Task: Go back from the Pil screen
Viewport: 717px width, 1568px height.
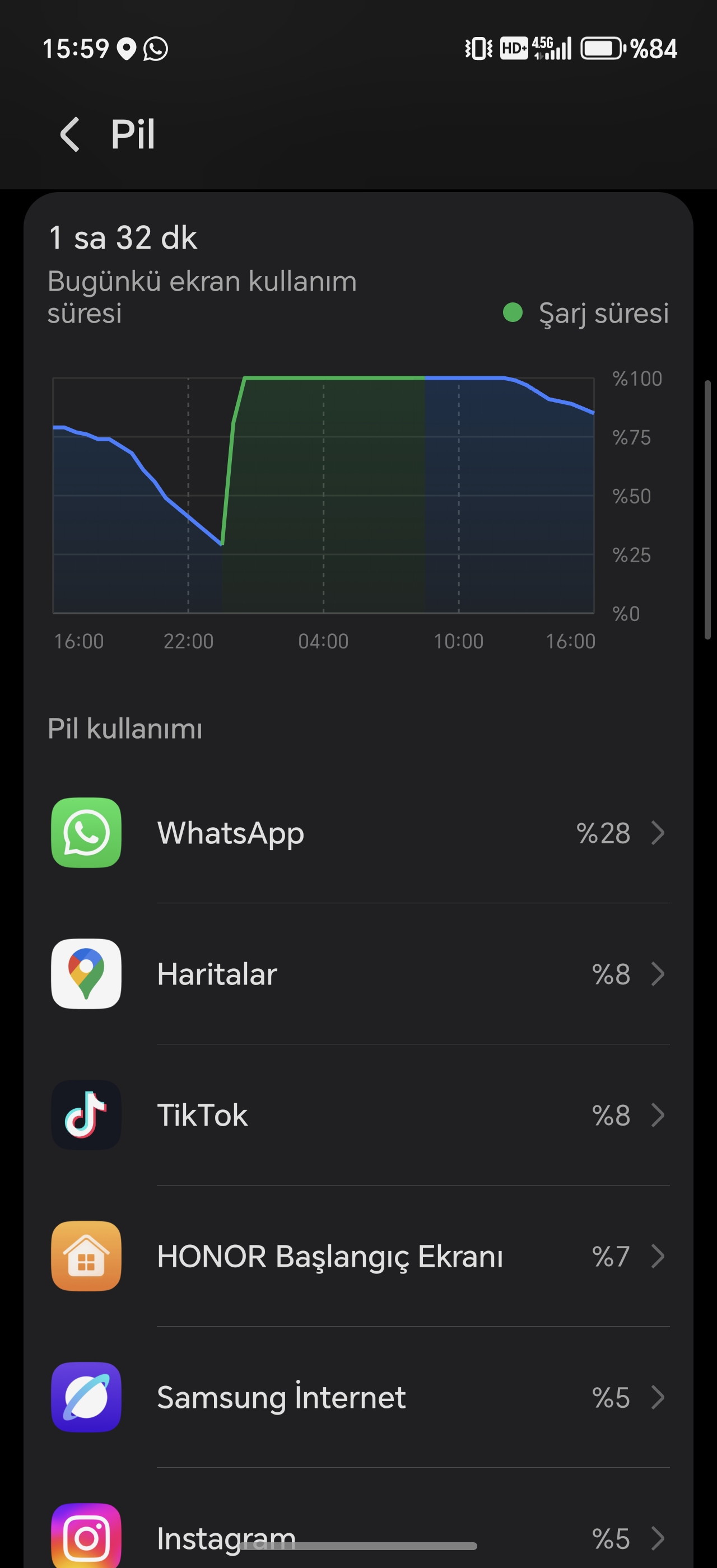Action: (x=70, y=134)
